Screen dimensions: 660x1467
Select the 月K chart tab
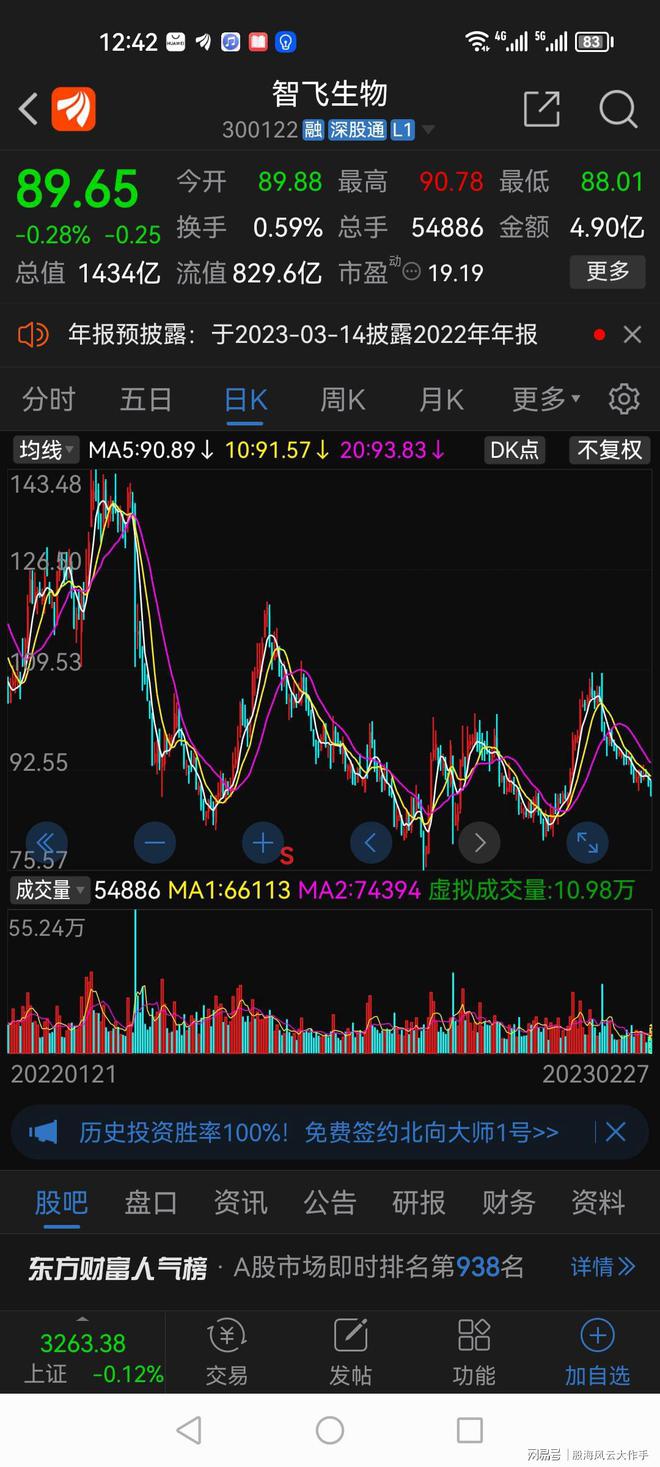440,399
